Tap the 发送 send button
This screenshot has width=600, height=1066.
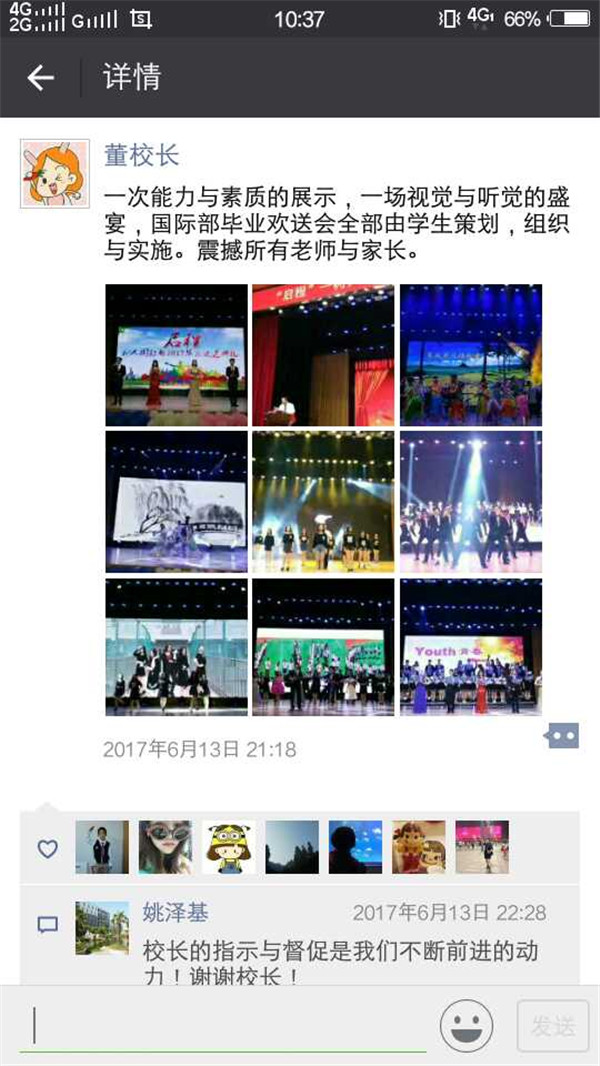pyautogui.click(x=553, y=1026)
